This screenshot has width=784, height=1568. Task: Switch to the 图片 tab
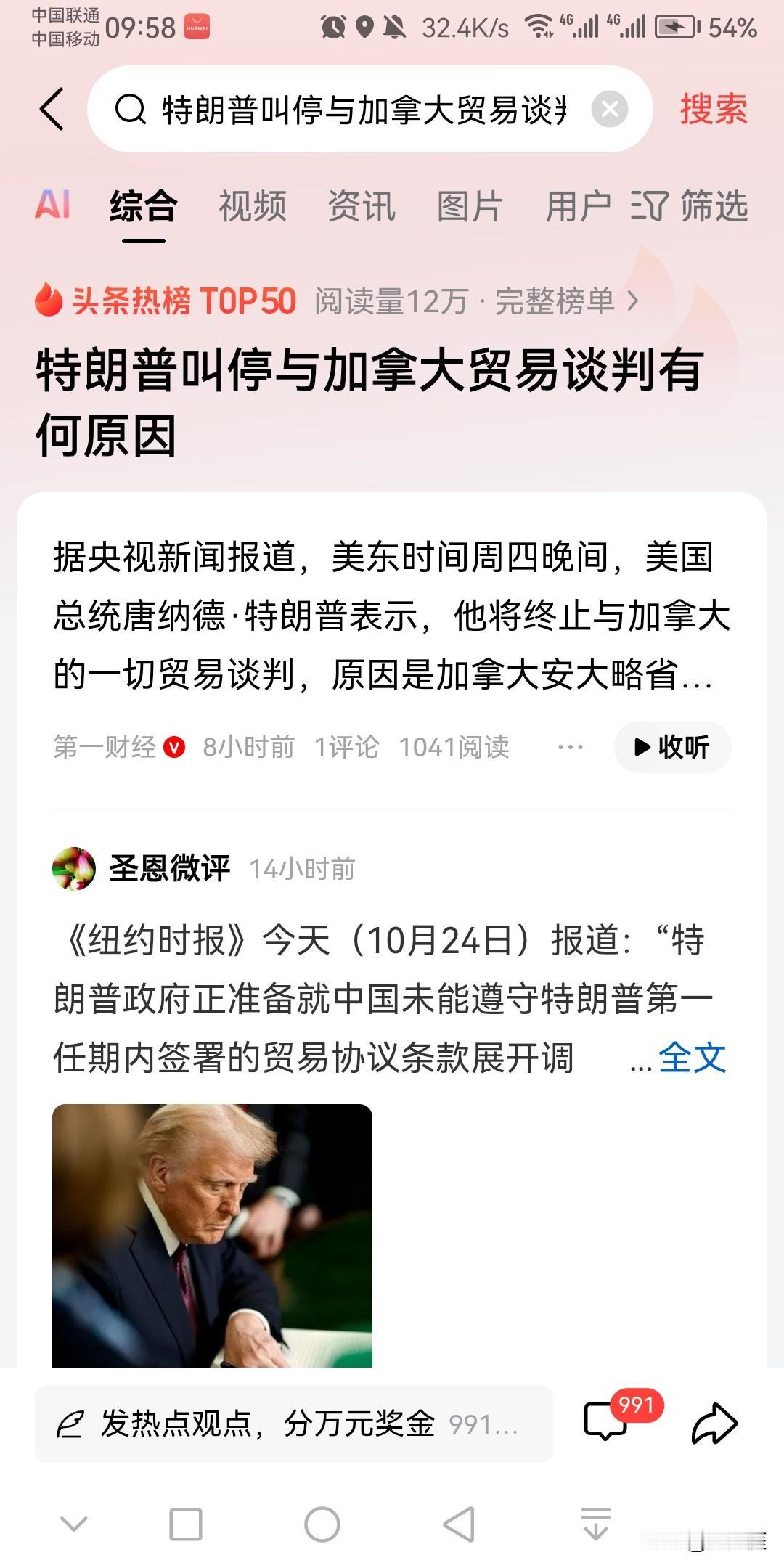pyautogui.click(x=470, y=205)
